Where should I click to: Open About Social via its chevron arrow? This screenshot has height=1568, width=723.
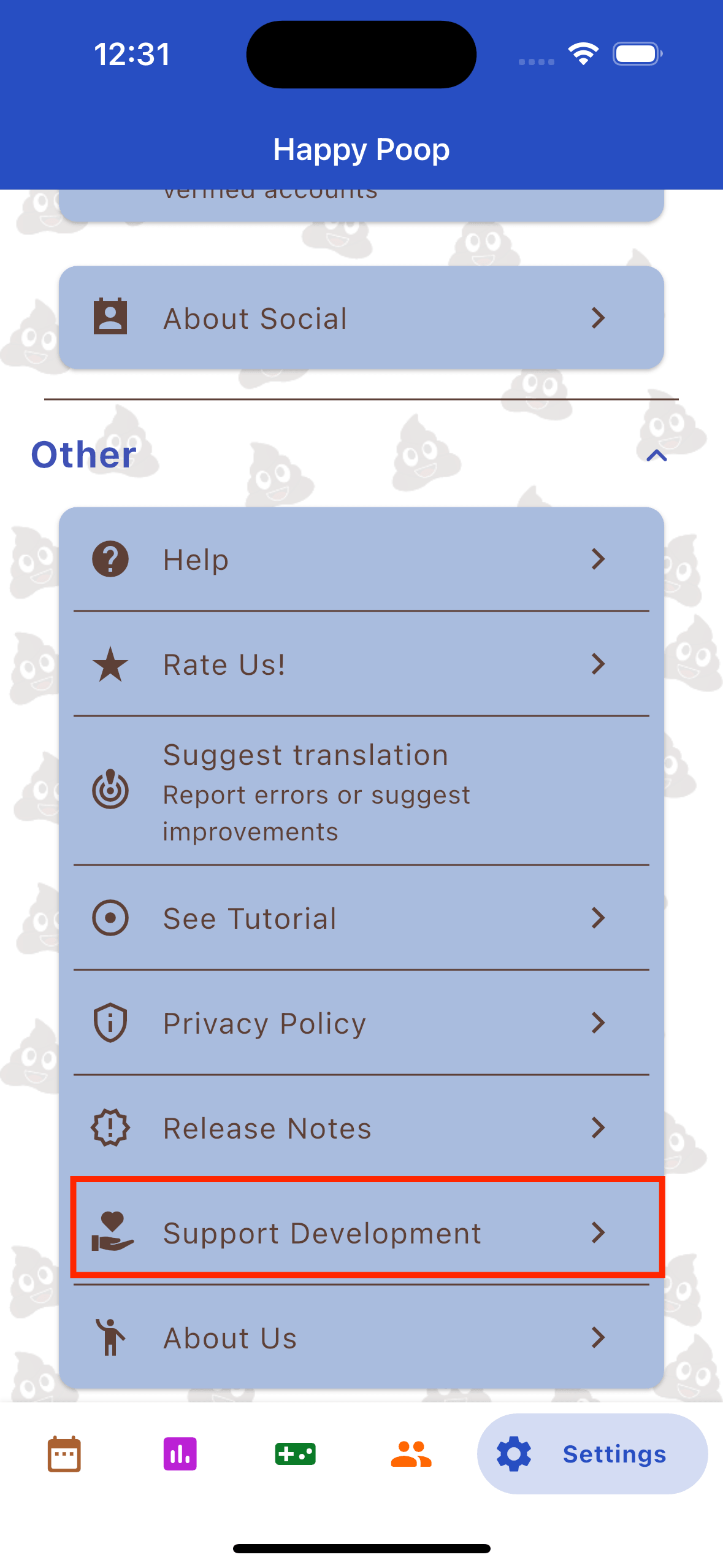point(598,318)
